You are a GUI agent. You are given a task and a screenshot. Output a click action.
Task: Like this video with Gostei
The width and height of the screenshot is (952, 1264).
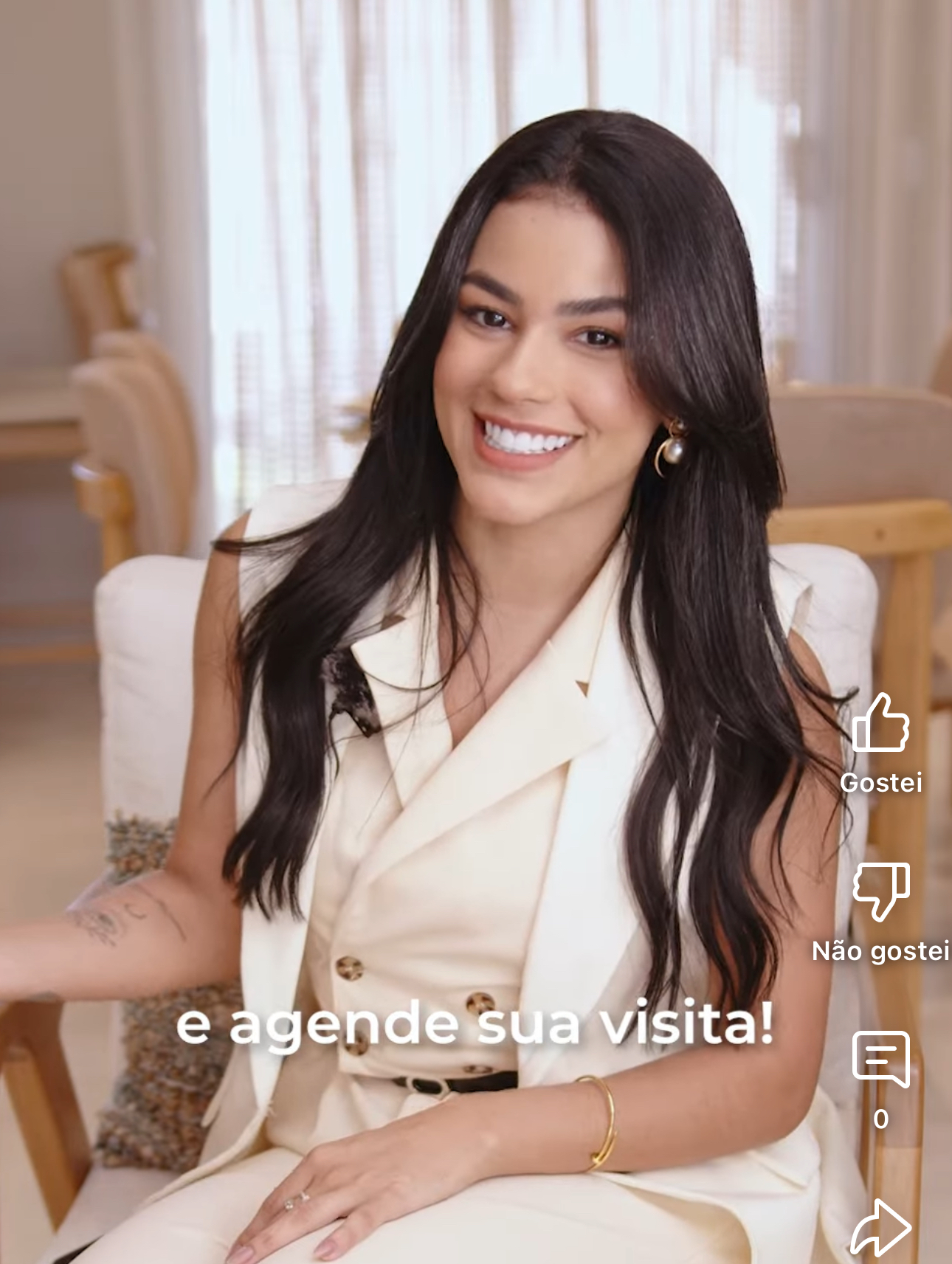coord(880,725)
